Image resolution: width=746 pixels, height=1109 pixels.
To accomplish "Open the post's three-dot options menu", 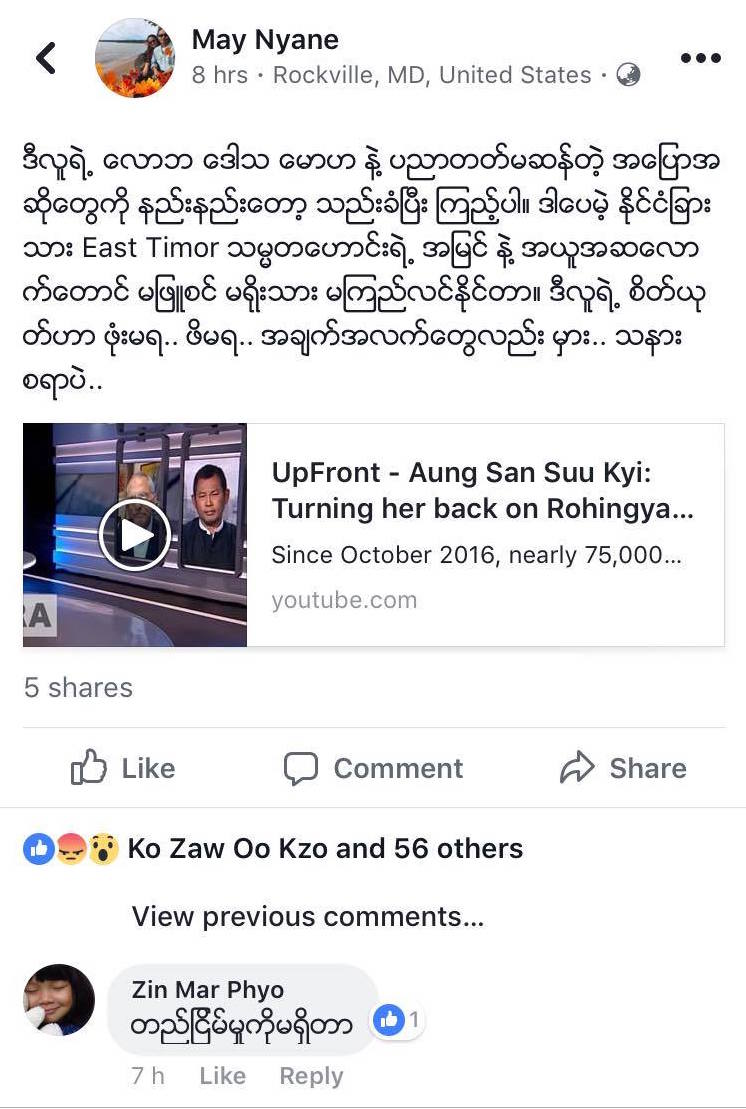I will [x=700, y=58].
